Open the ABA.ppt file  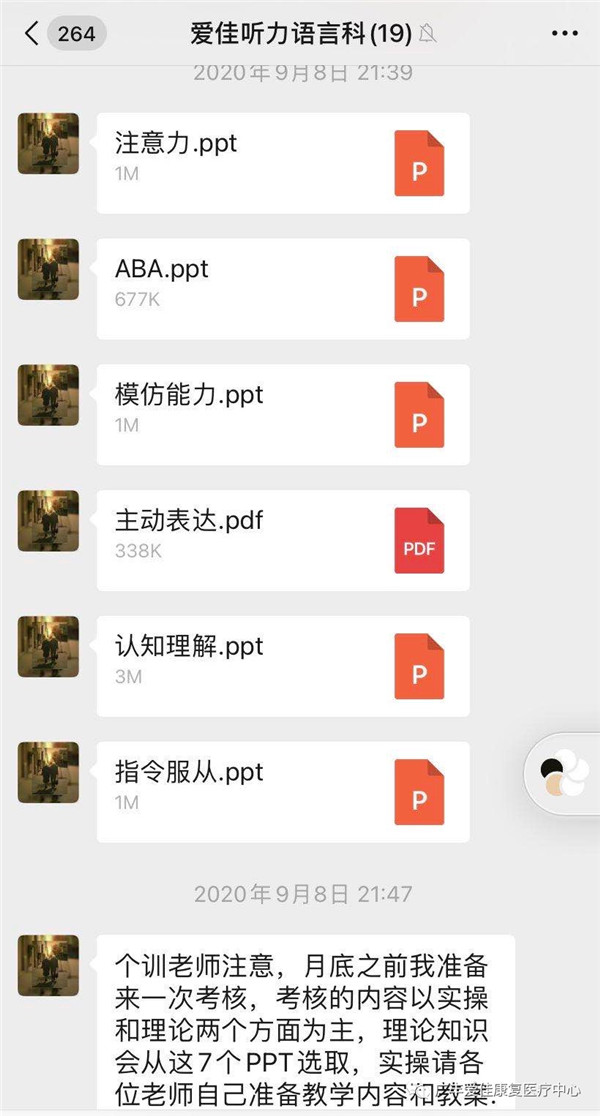tap(283, 289)
